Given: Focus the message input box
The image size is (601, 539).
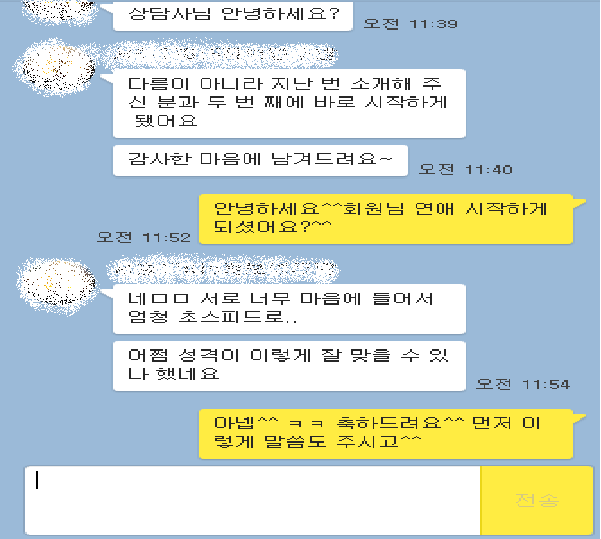Looking at the screenshot, I should pyautogui.click(x=250, y=500).
